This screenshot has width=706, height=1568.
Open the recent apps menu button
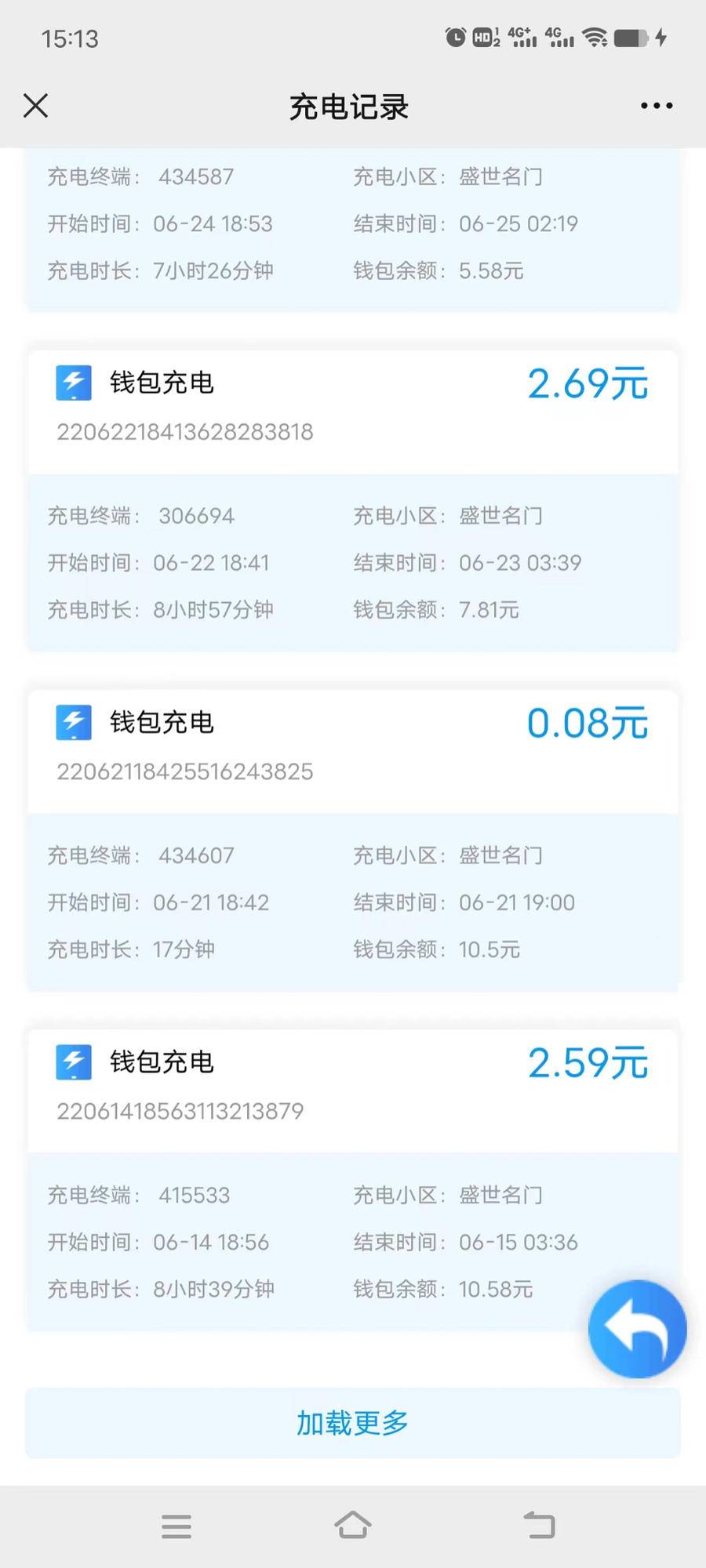(176, 1526)
